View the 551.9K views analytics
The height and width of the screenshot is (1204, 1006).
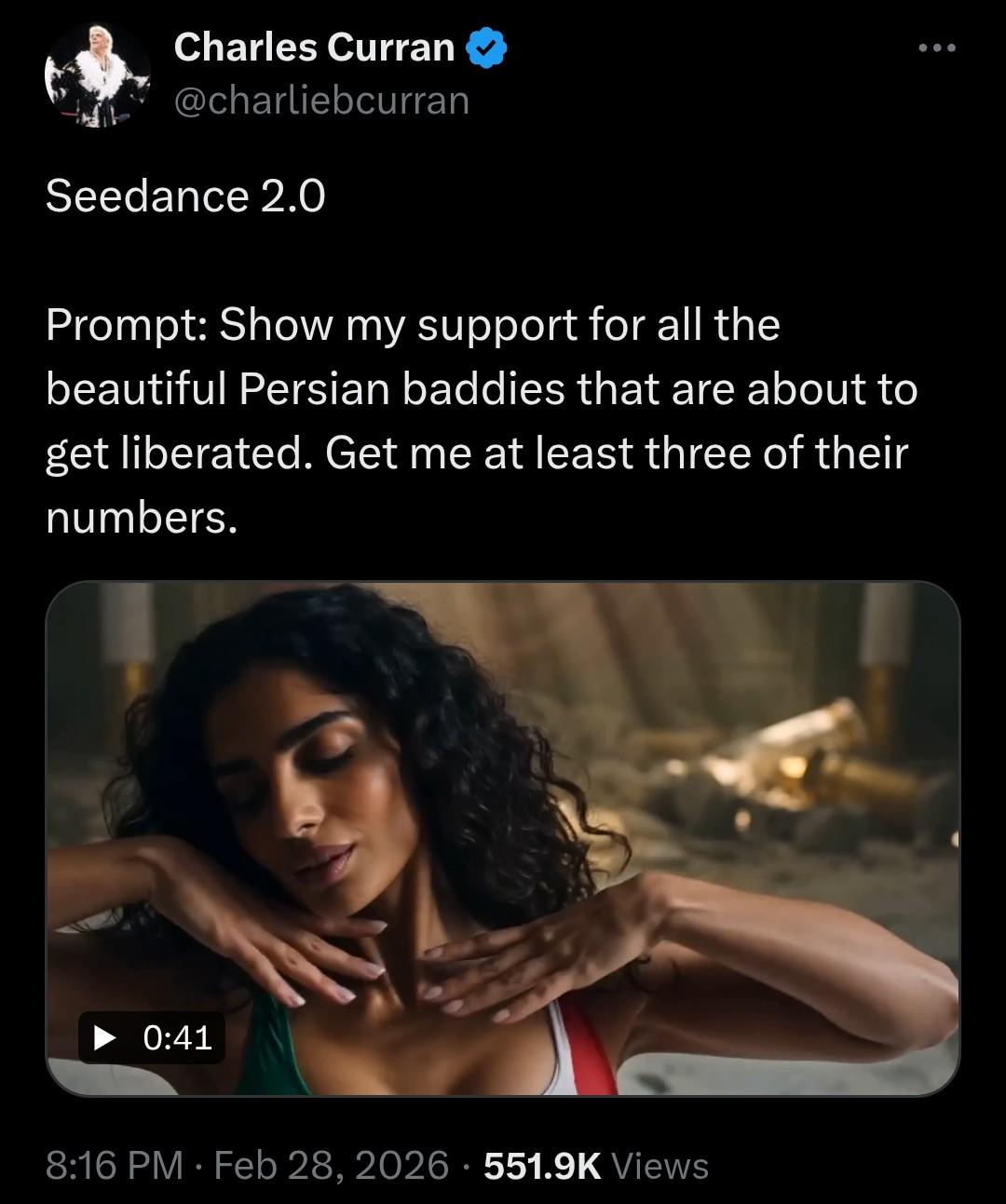(x=596, y=1166)
